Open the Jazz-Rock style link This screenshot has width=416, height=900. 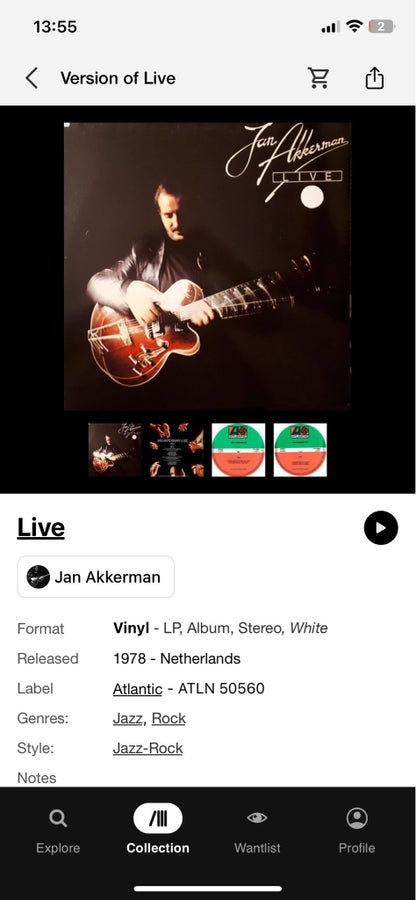(x=147, y=748)
